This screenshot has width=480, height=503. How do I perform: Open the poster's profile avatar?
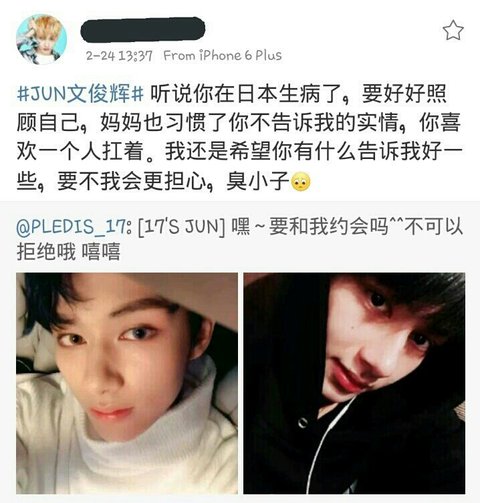point(41,39)
